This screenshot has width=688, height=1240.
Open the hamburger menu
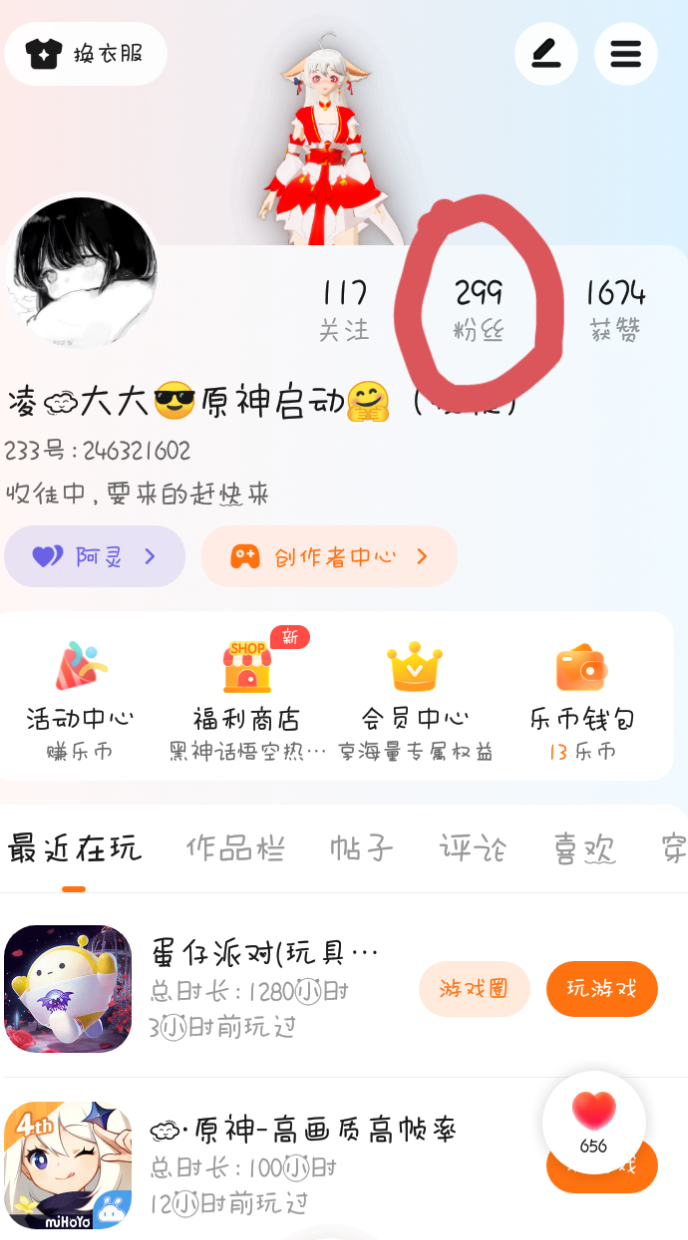(626, 54)
